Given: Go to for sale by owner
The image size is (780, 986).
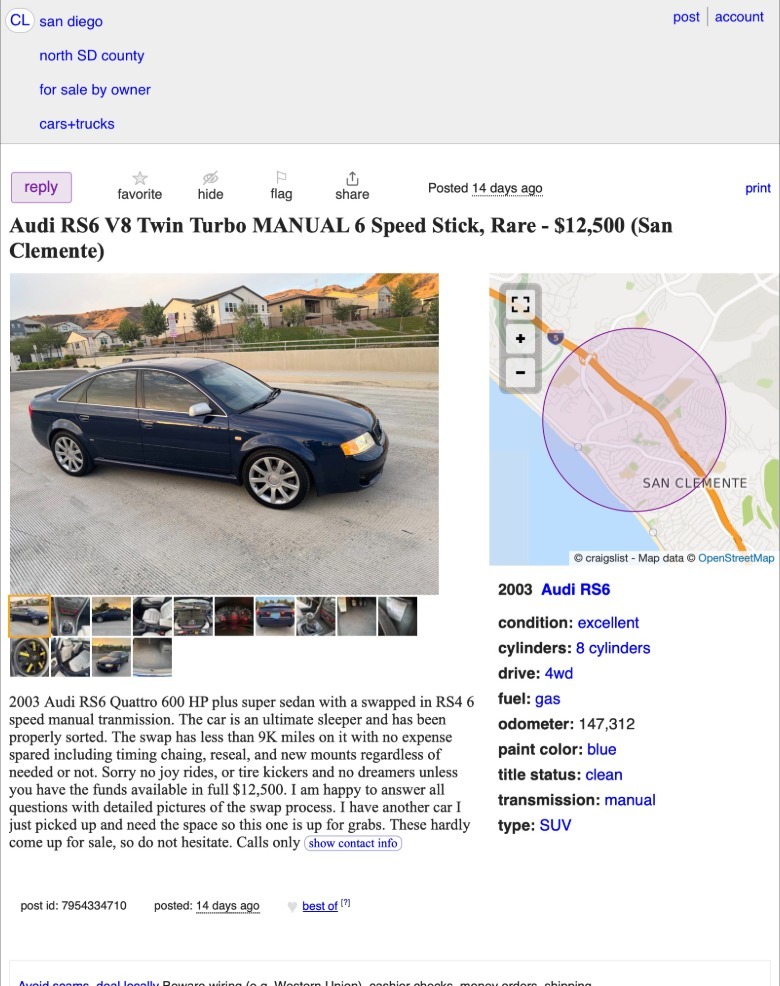Looking at the screenshot, I should coord(95,90).
